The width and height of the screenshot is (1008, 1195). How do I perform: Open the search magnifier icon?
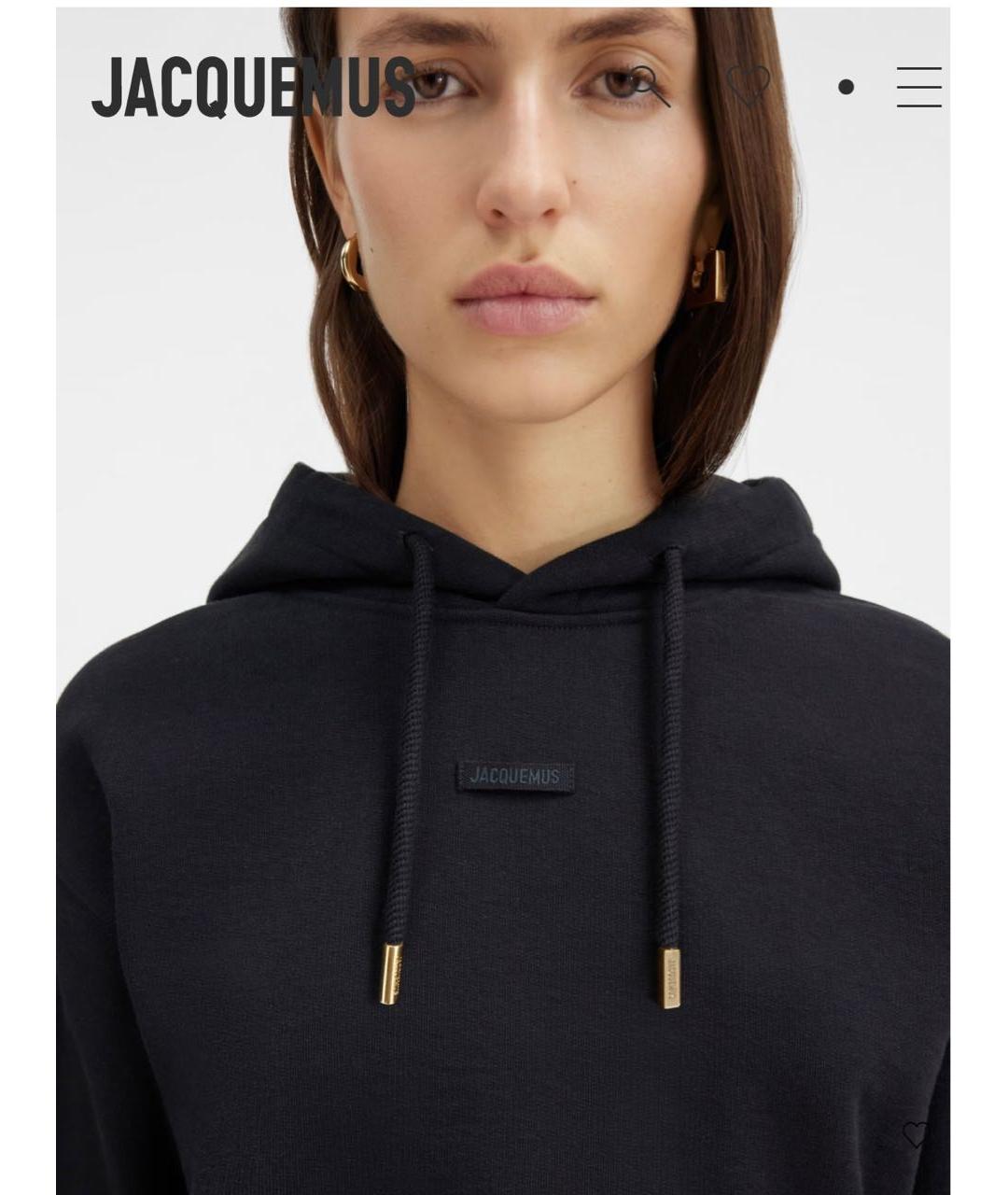click(650, 86)
